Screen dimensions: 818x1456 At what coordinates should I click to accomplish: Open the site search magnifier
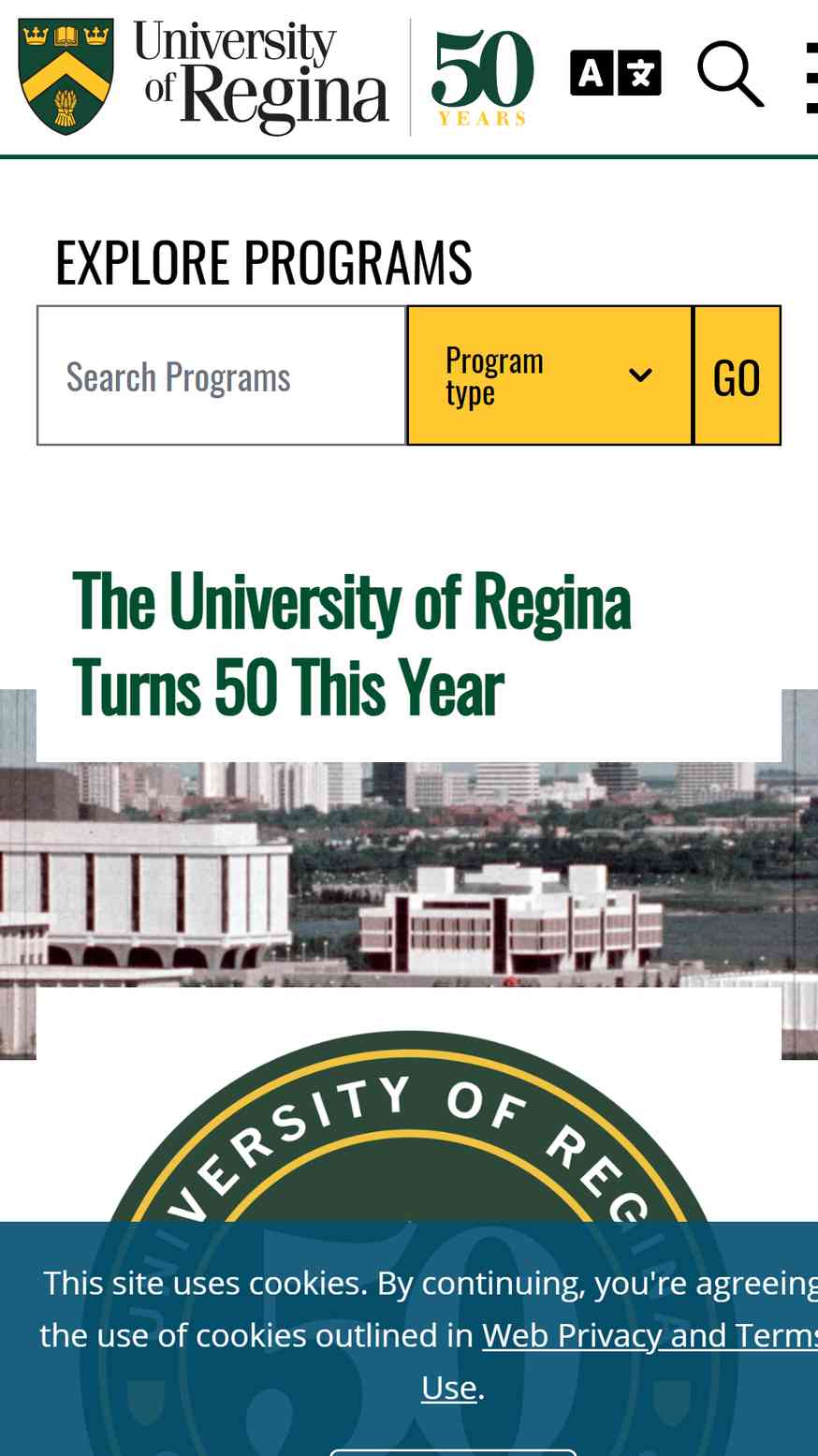[x=730, y=73]
